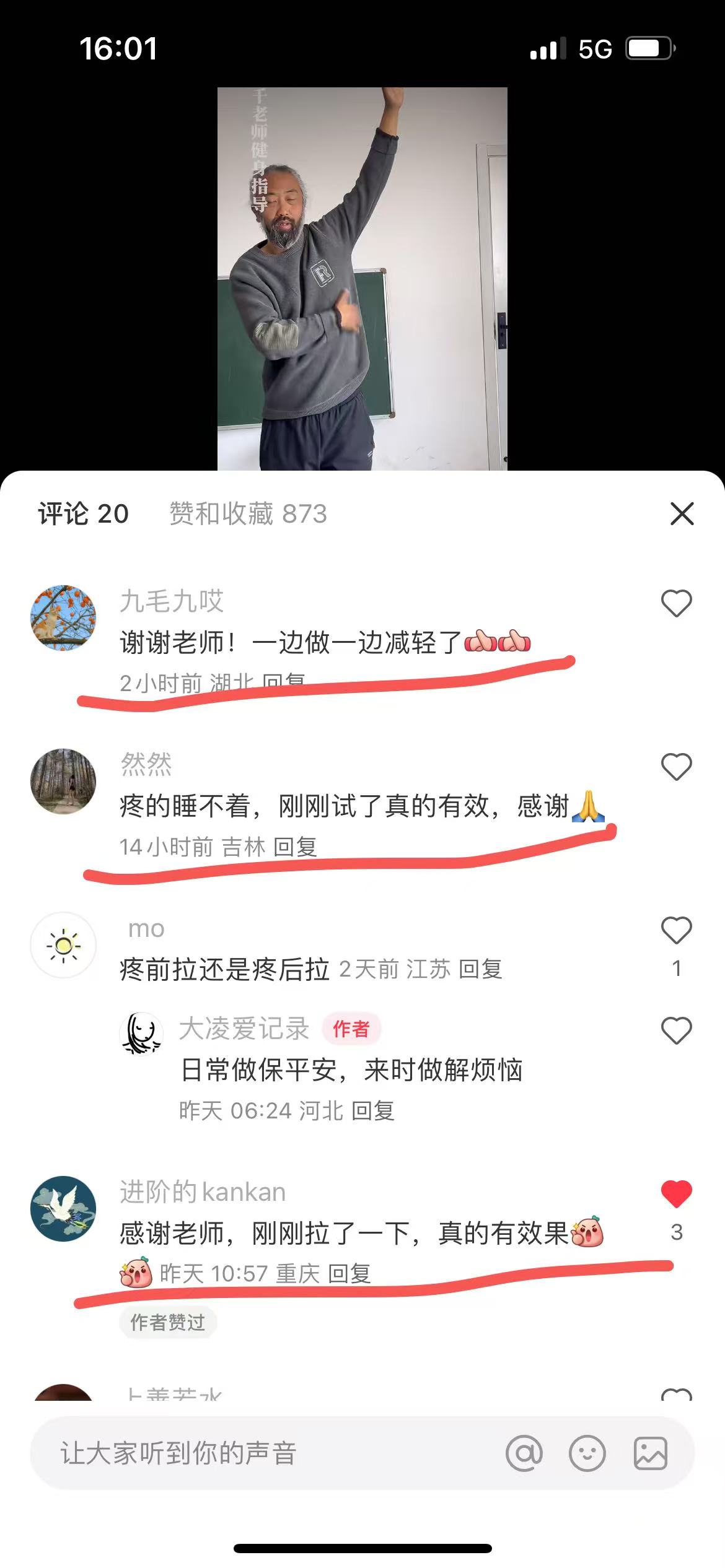Like mo's comment
The height and width of the screenshot is (1568, 725).
(676, 930)
